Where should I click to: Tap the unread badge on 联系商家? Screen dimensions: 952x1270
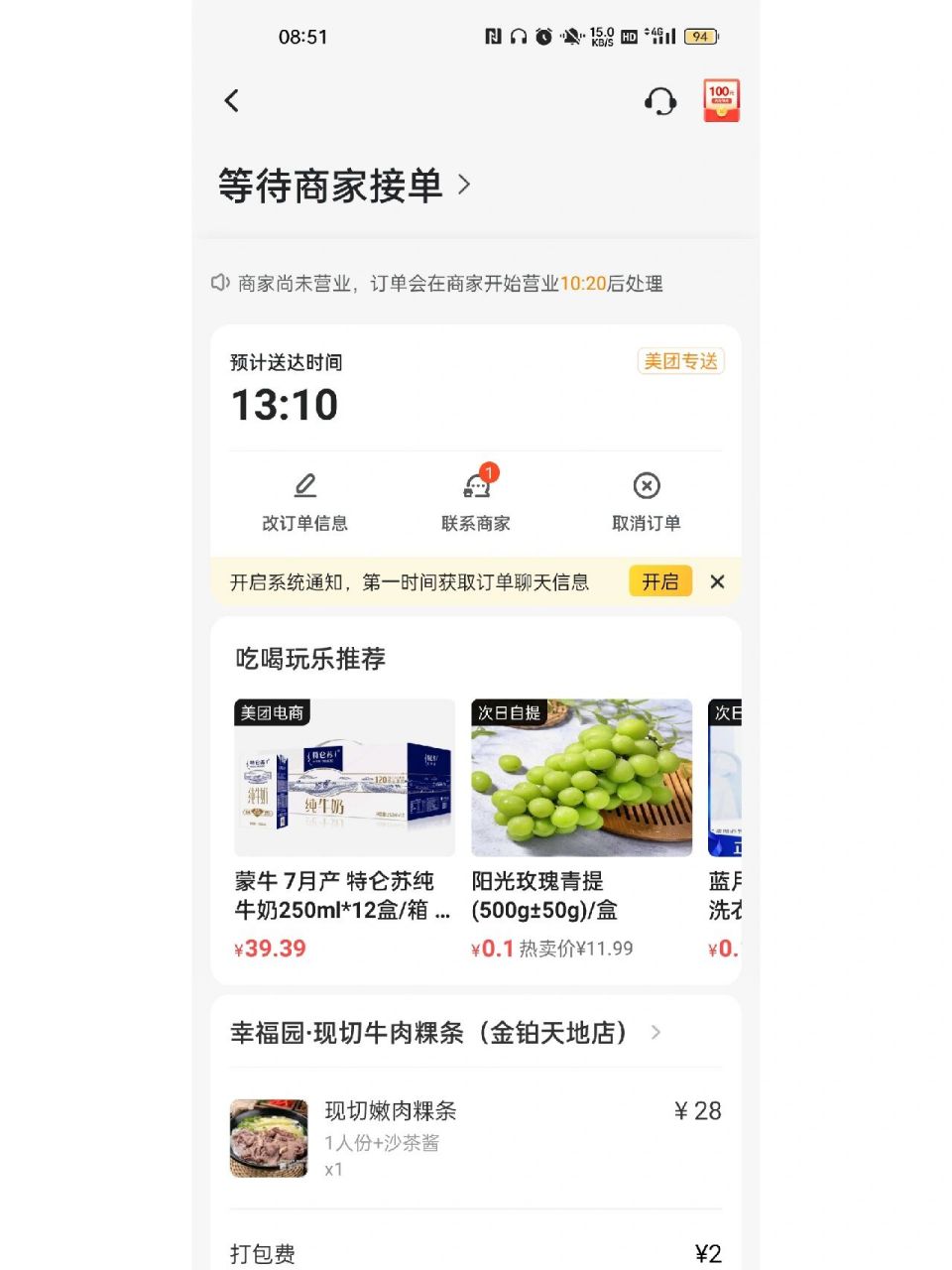click(487, 472)
